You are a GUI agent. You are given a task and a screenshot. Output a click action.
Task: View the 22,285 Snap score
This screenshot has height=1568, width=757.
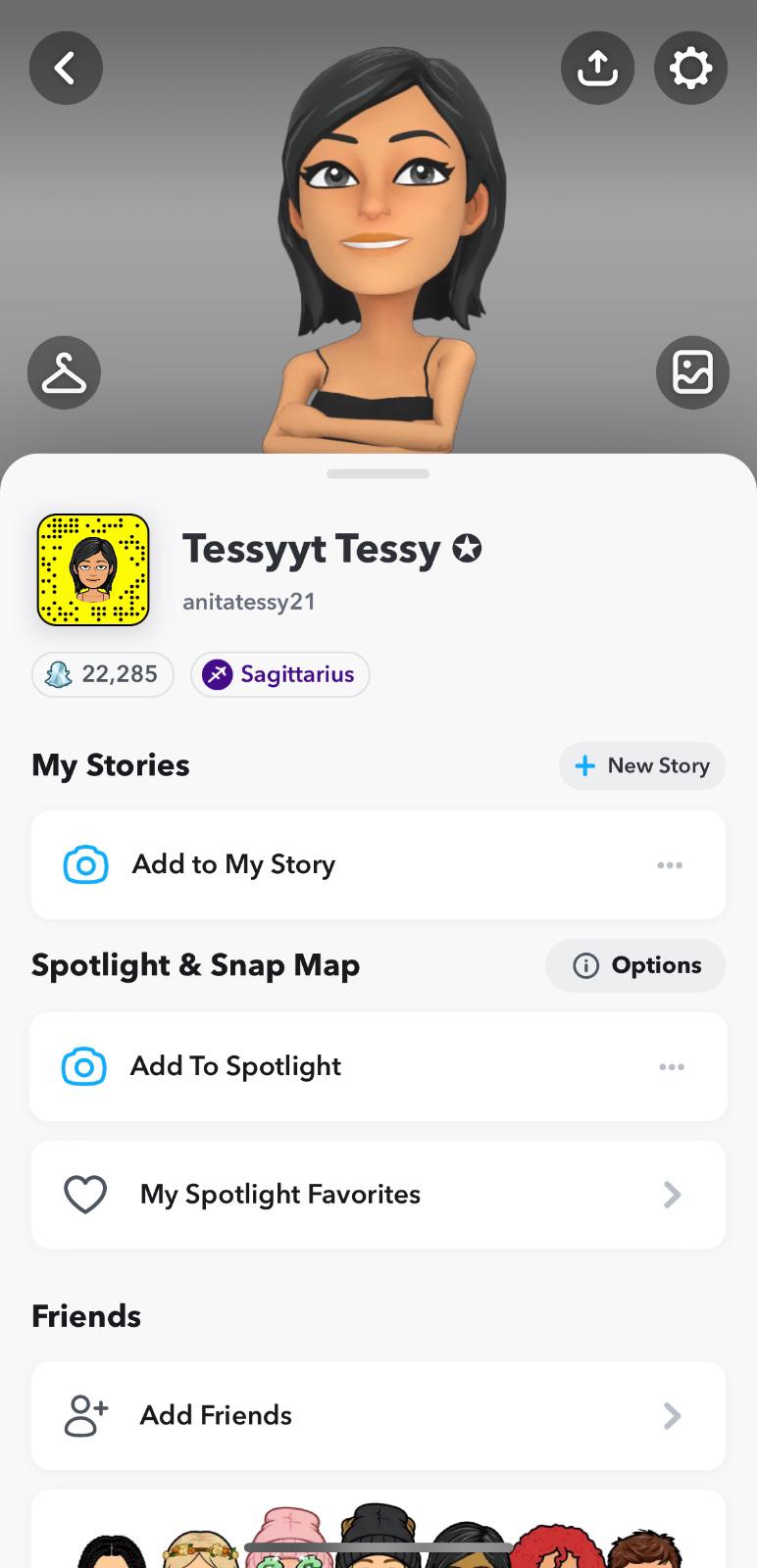click(103, 674)
